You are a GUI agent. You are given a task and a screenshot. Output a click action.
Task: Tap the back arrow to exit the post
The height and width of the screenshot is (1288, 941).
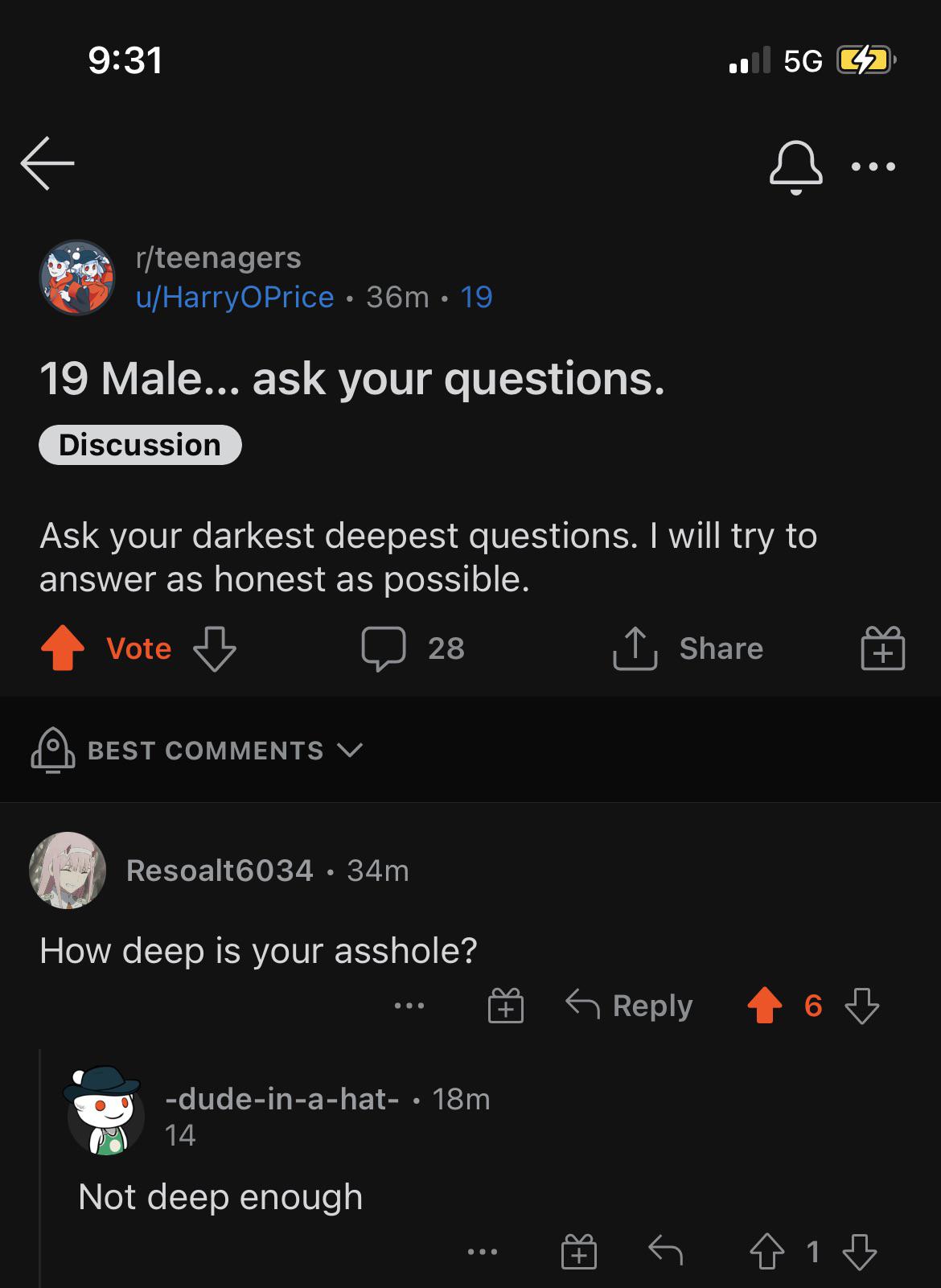[x=45, y=166]
